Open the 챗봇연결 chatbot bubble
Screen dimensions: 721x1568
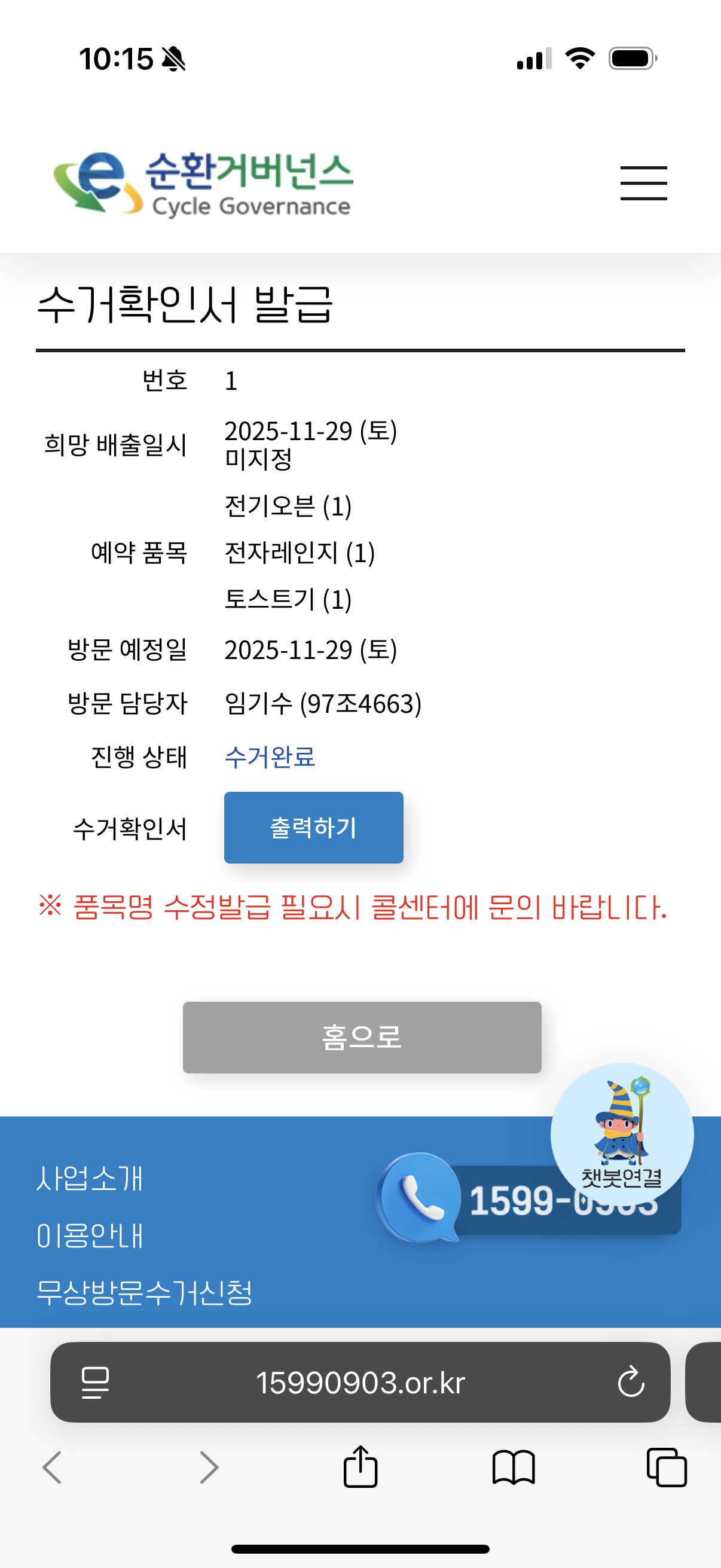click(621, 1133)
